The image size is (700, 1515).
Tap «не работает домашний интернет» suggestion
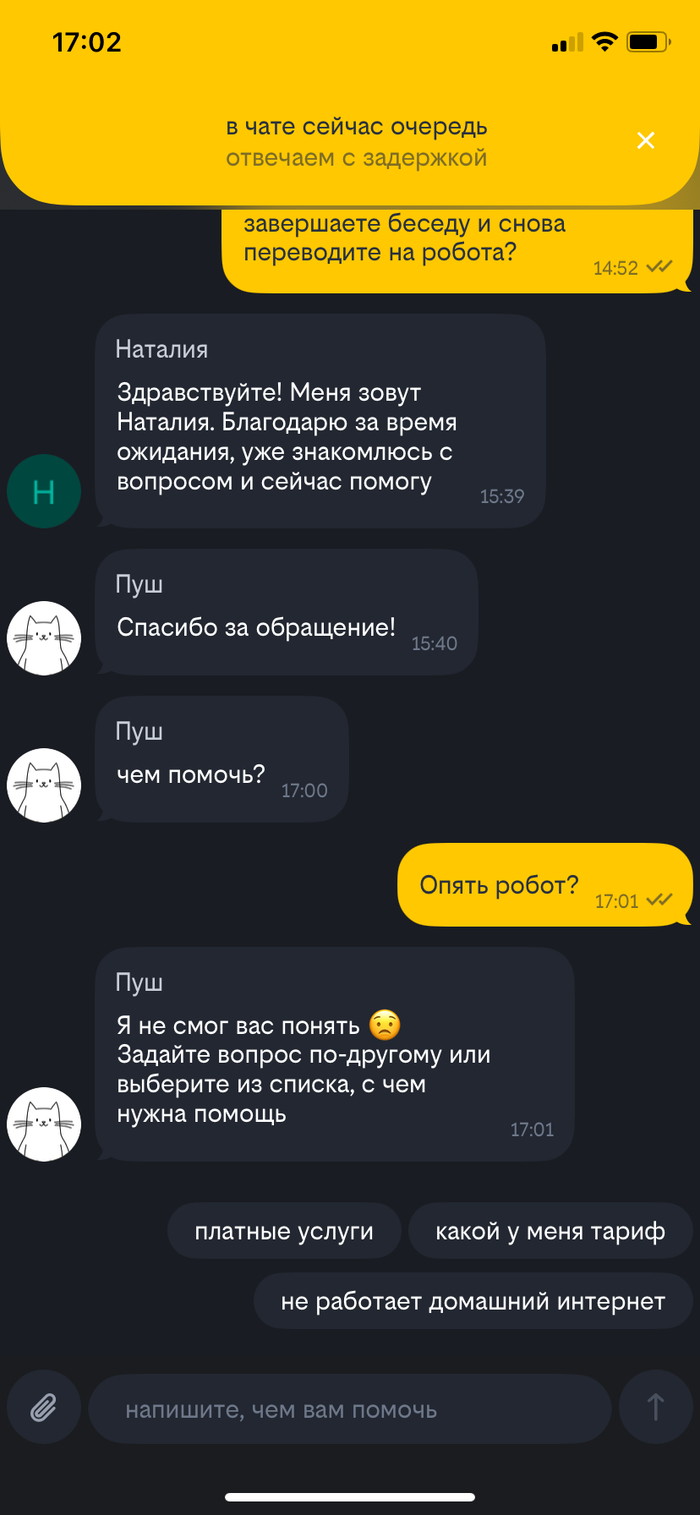tap(473, 1301)
